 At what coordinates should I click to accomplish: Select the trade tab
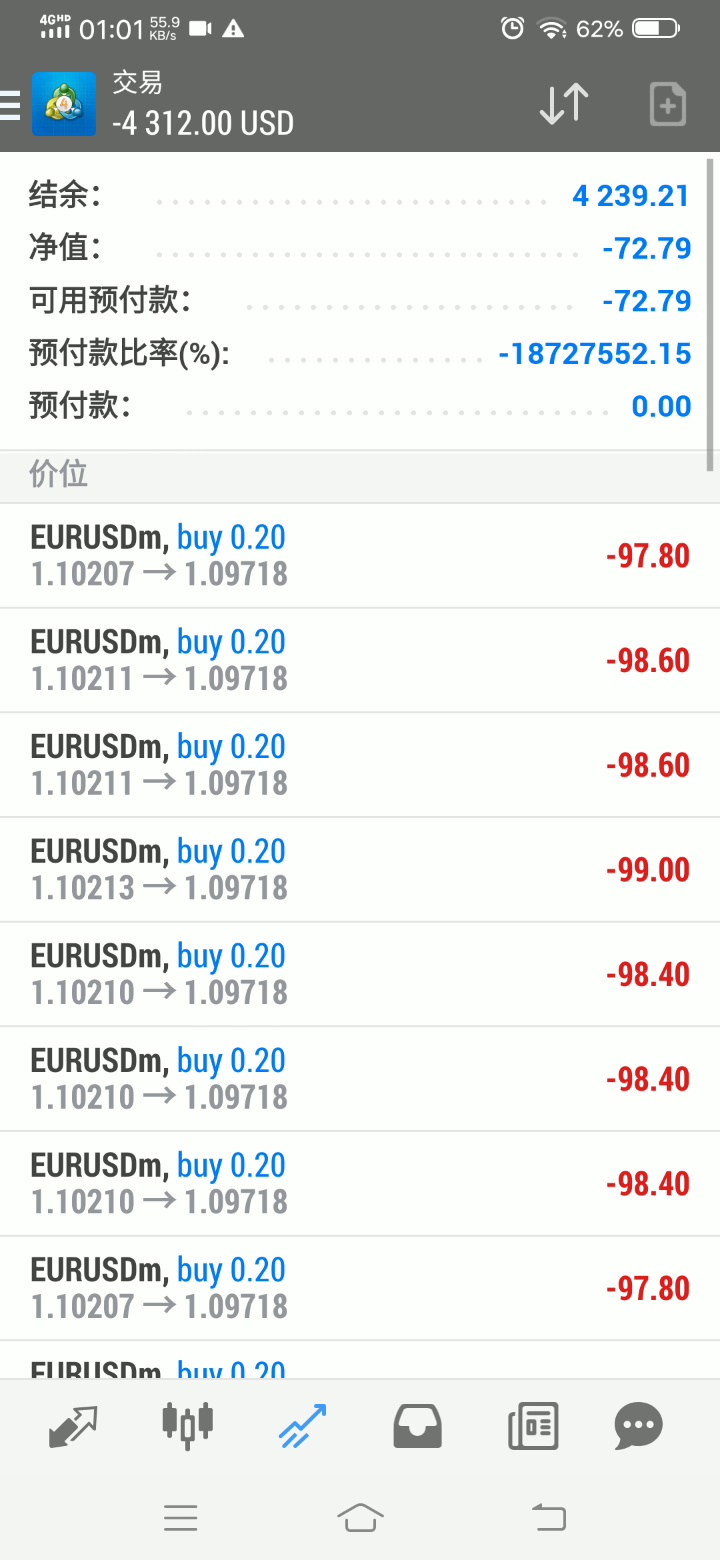coord(302,1425)
